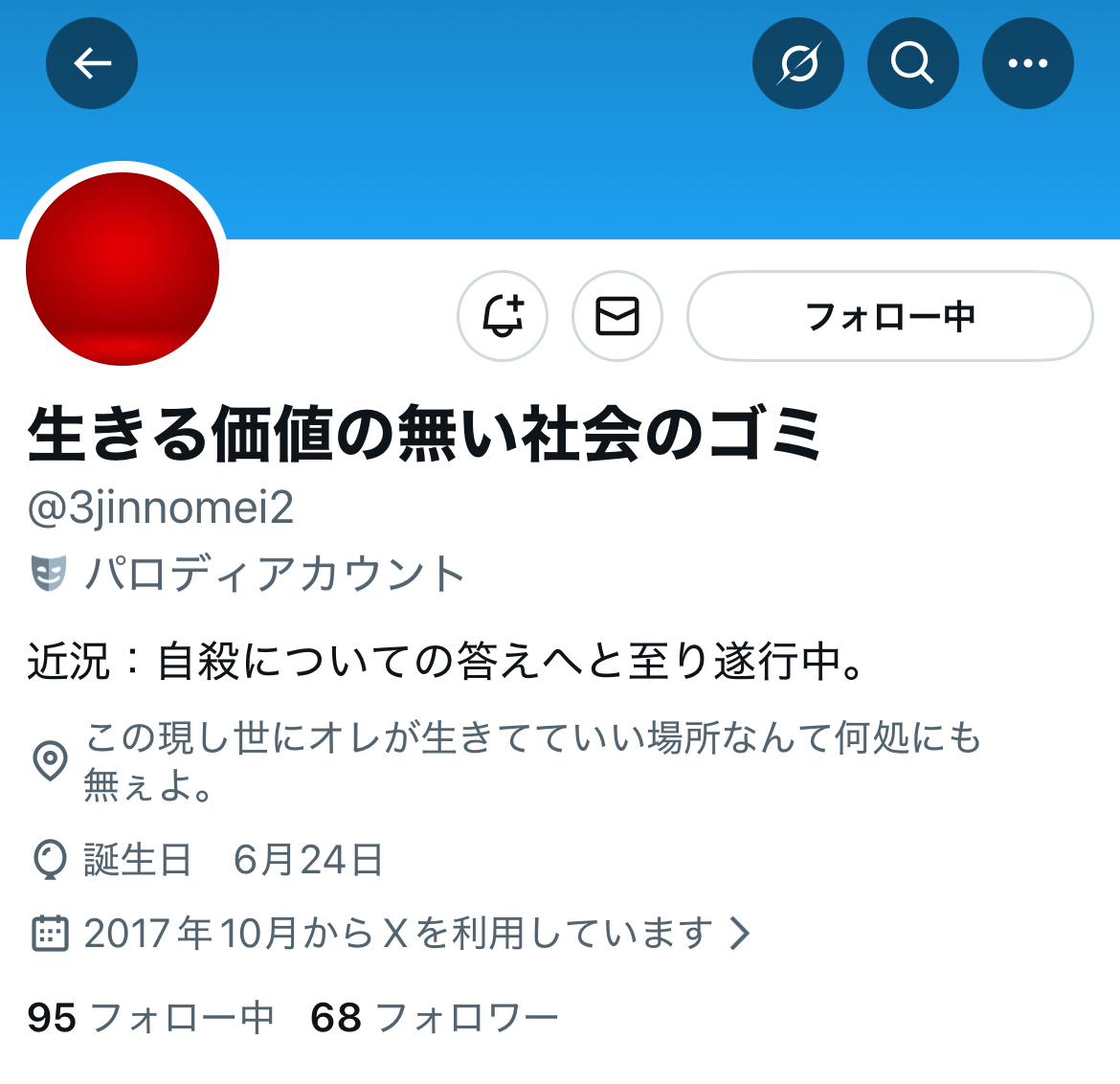Search this profile's posts
Image resolution: width=1120 pixels, height=1084 pixels.
coord(912,63)
